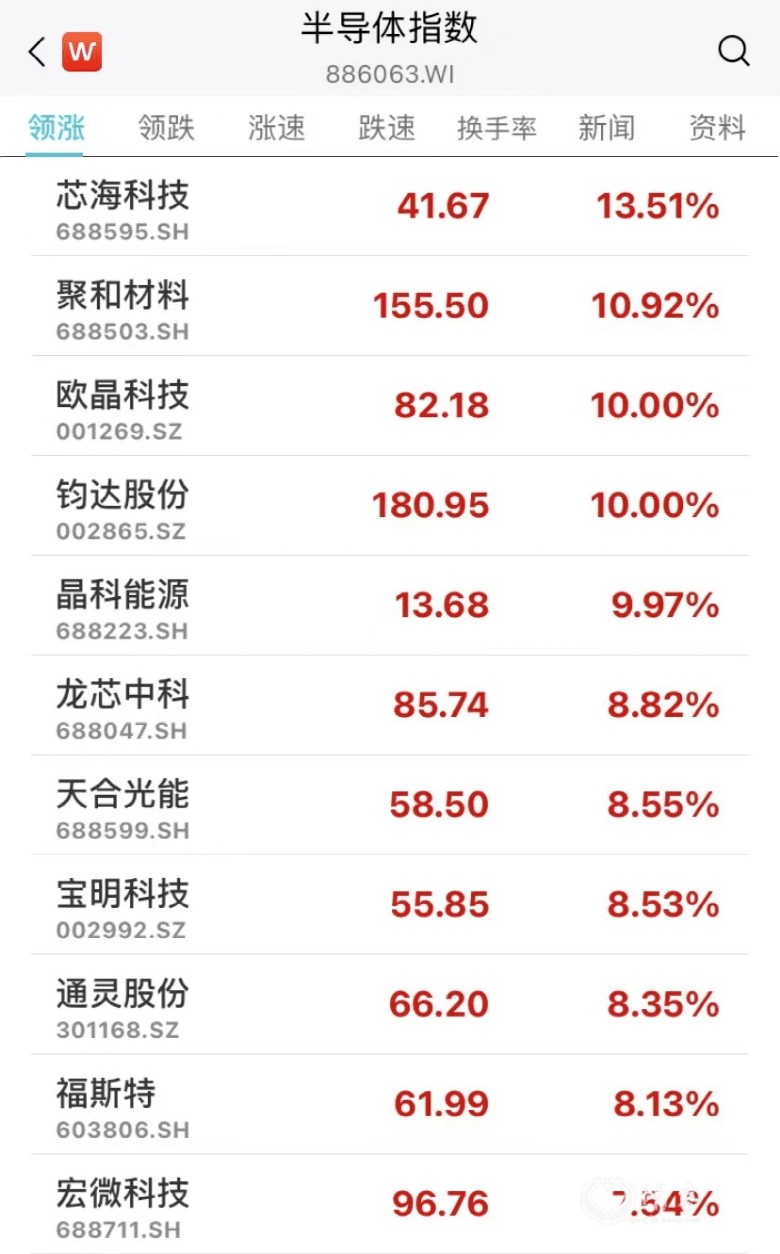
Task: Open stock 芯海科技 details
Action: coord(390,207)
